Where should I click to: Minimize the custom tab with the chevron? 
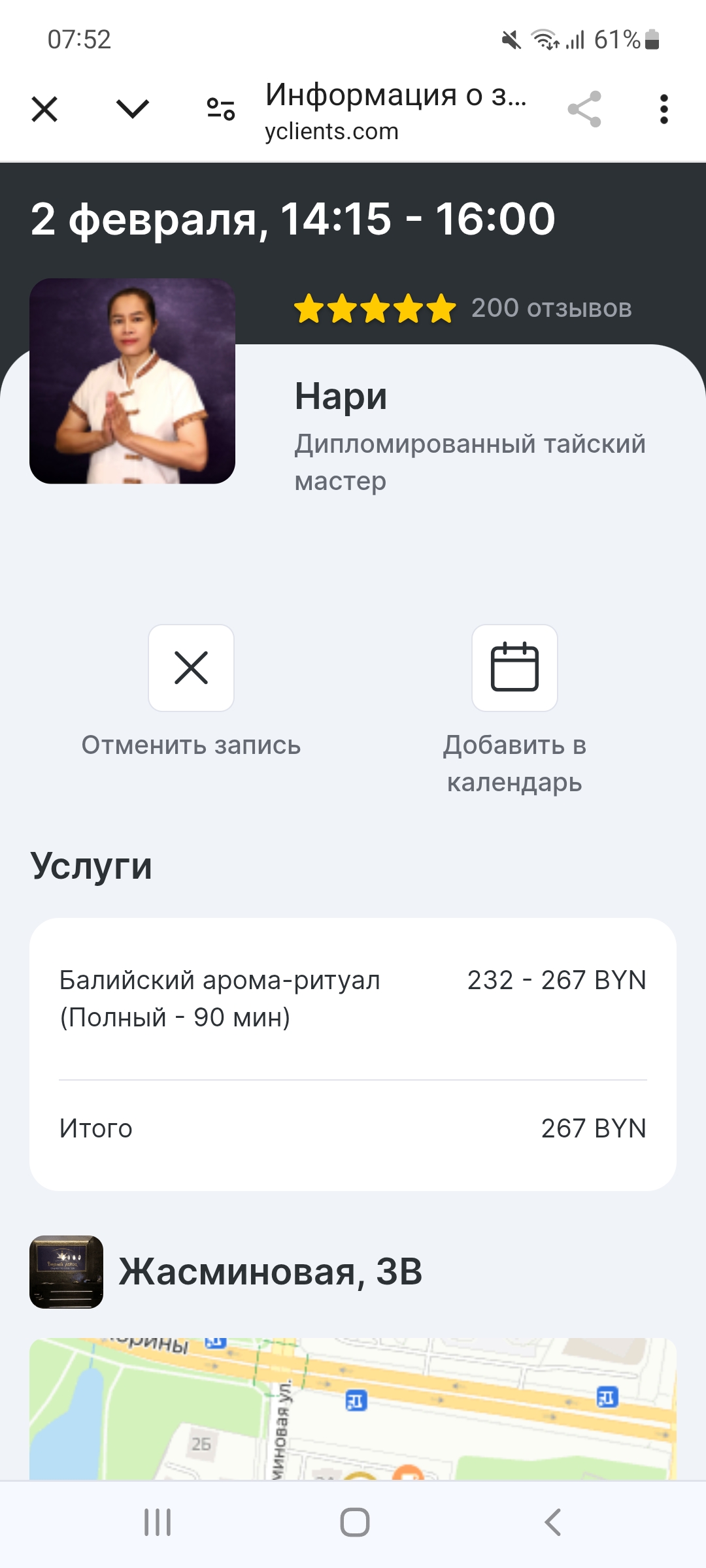point(133,109)
